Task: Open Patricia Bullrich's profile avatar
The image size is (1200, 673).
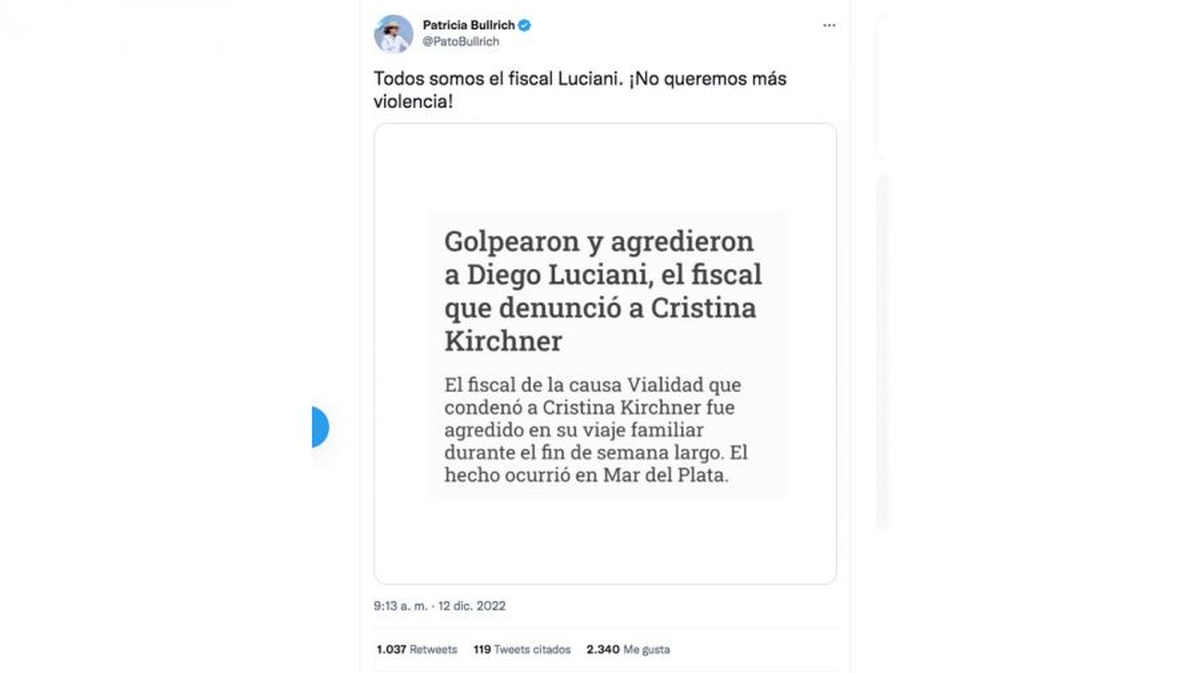Action: (393, 34)
